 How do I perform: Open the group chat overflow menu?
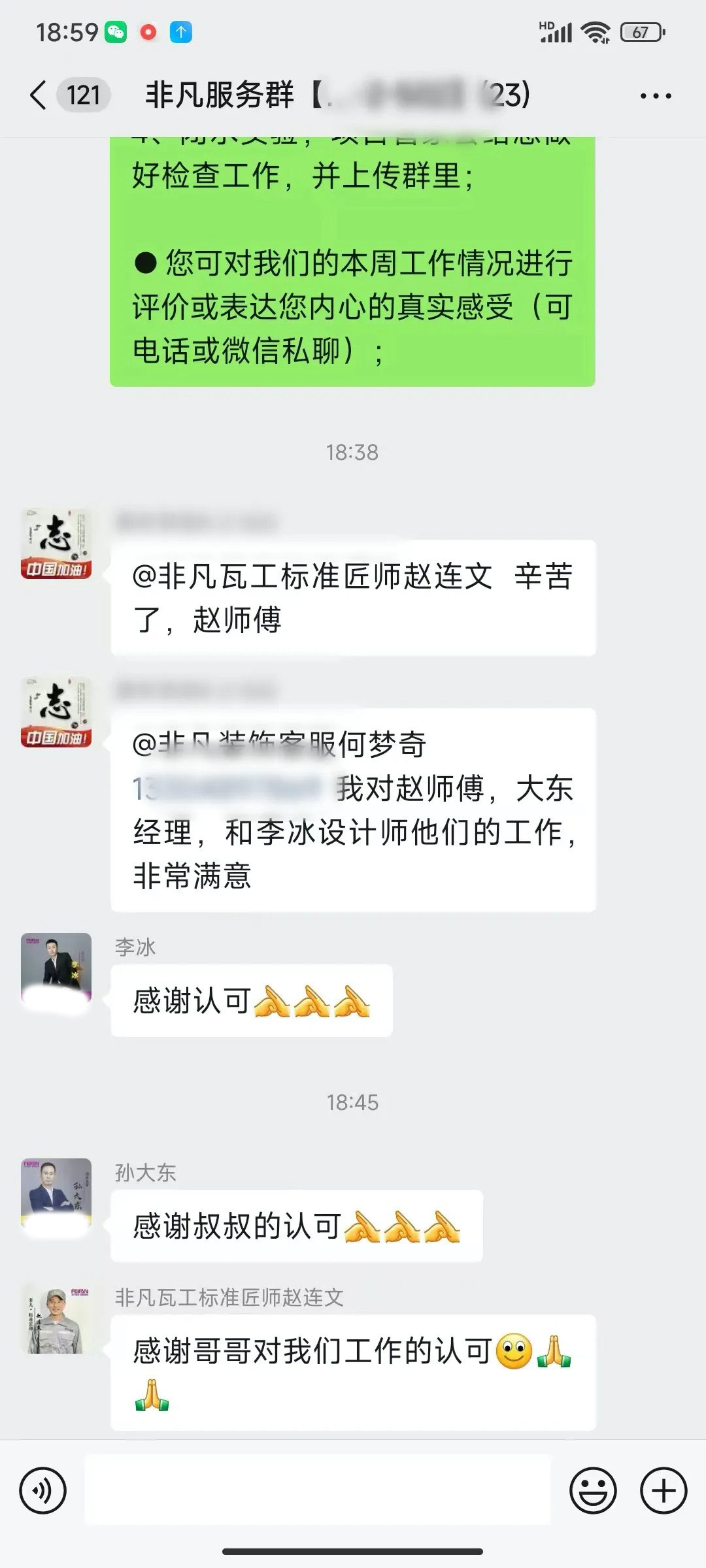tap(655, 96)
